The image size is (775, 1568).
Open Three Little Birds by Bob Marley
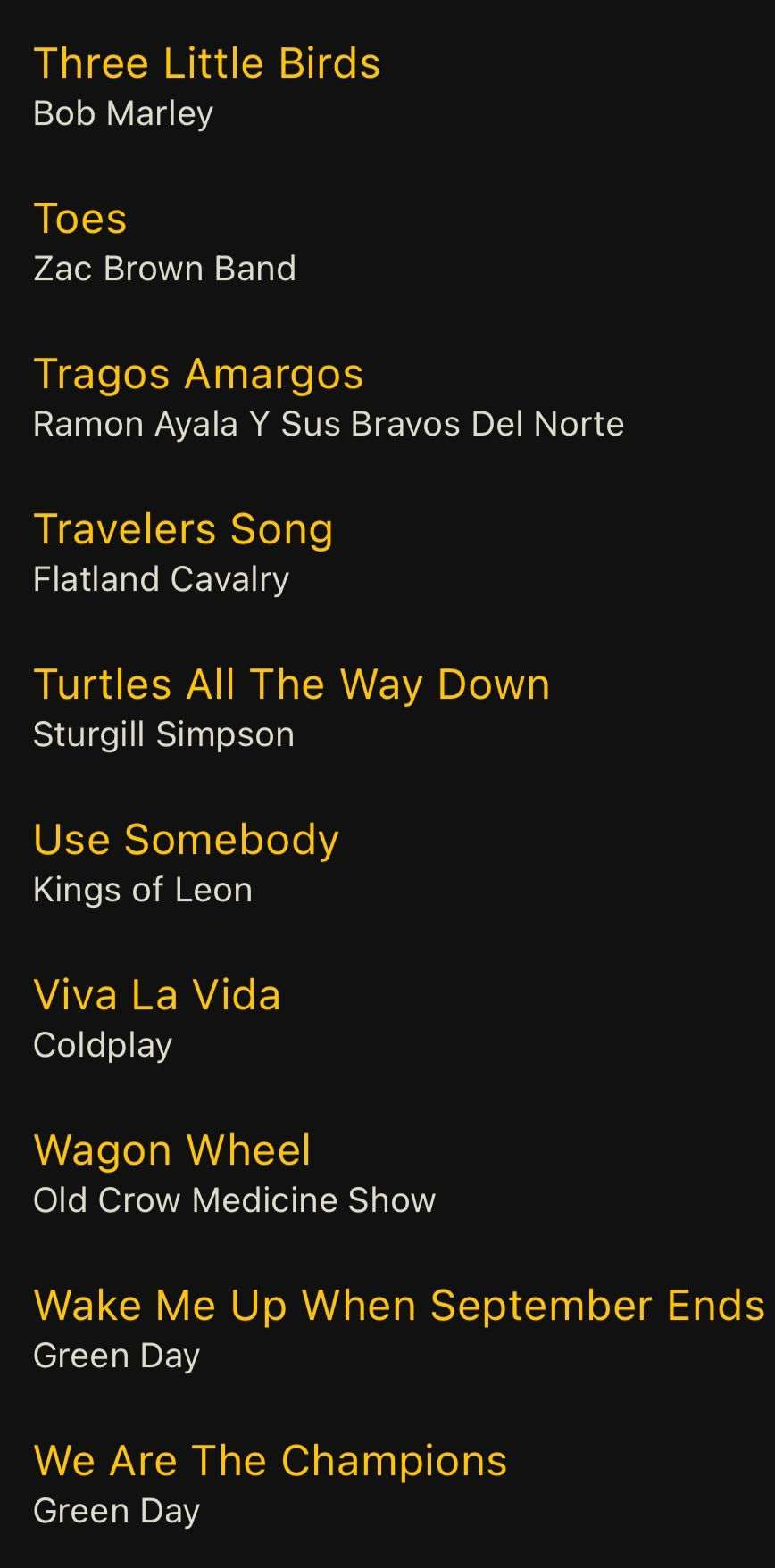click(387, 87)
